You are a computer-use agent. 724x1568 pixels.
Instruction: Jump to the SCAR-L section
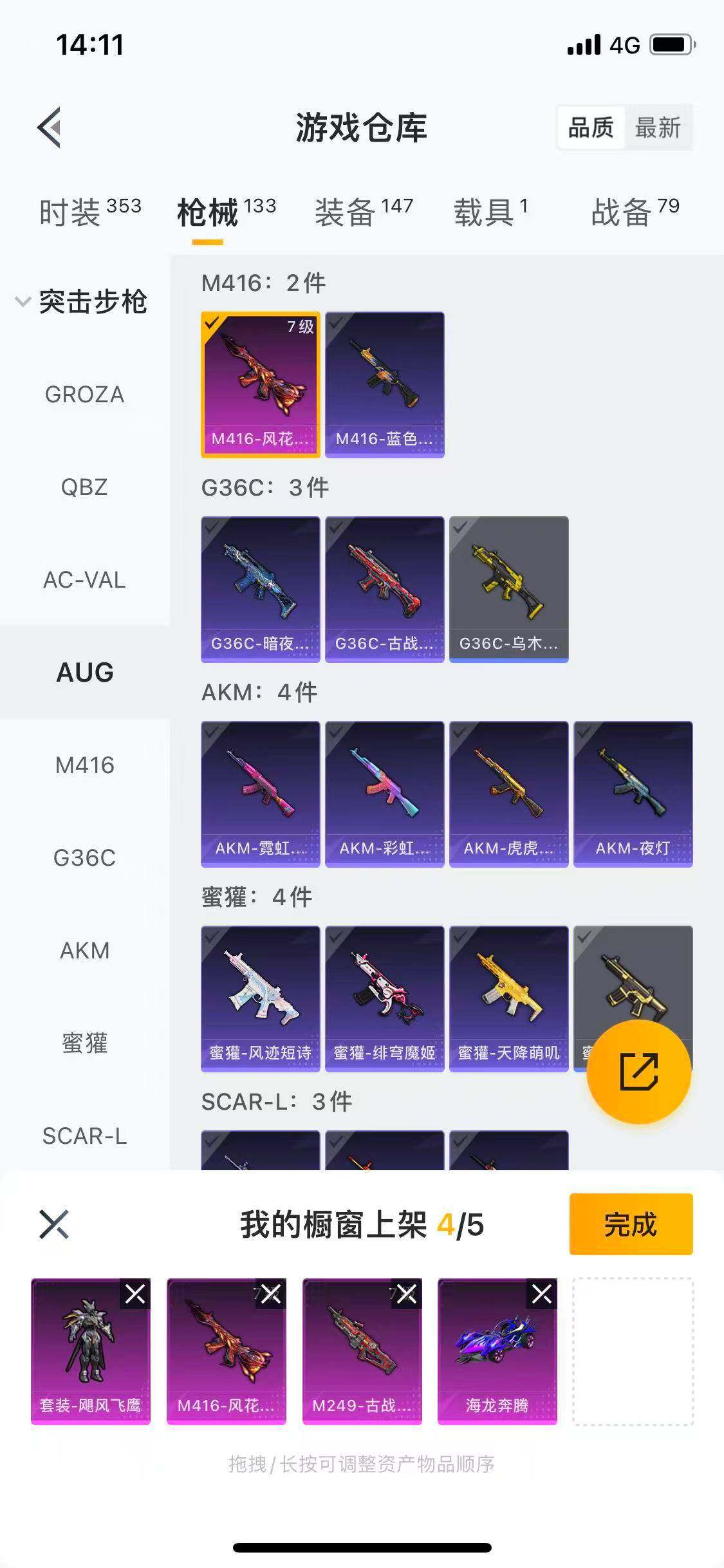click(84, 1136)
